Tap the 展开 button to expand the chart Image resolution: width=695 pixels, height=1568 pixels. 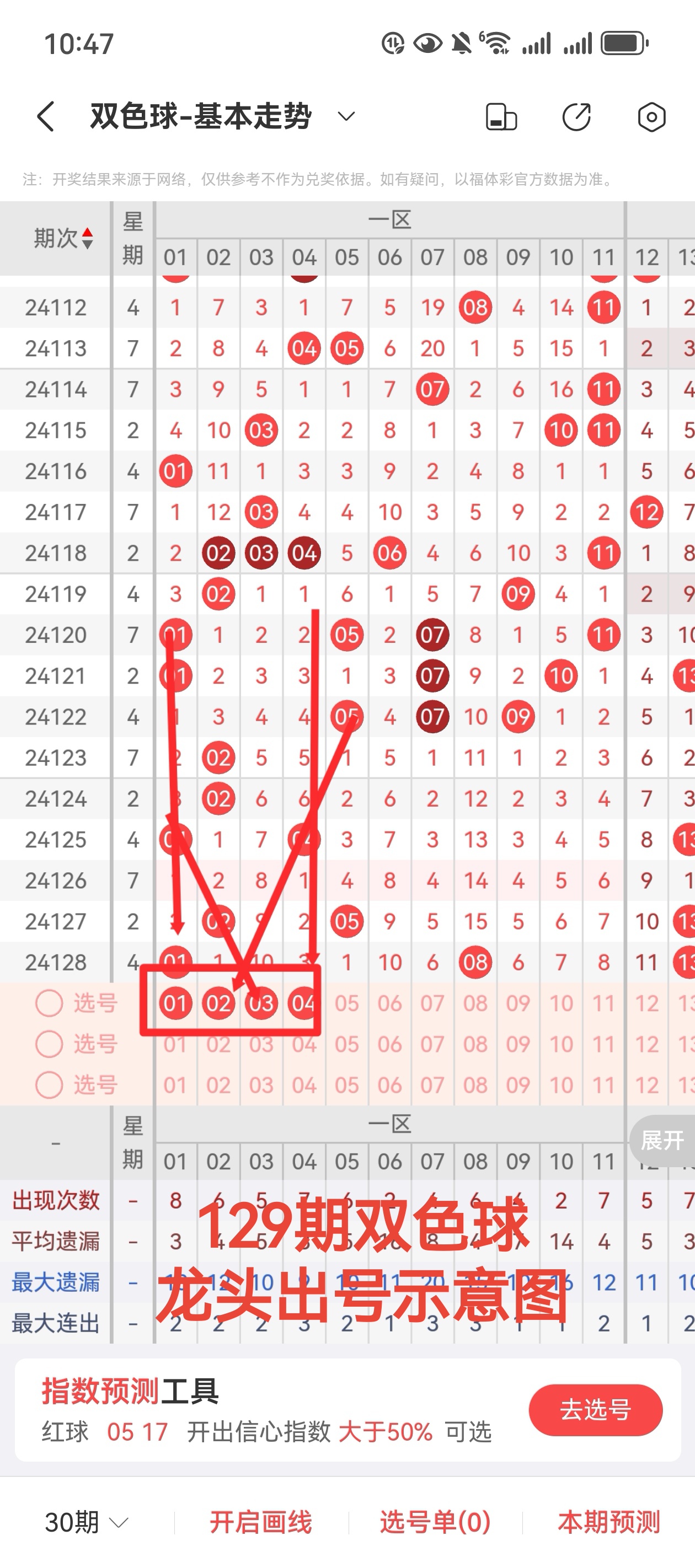pyautogui.click(x=661, y=1140)
